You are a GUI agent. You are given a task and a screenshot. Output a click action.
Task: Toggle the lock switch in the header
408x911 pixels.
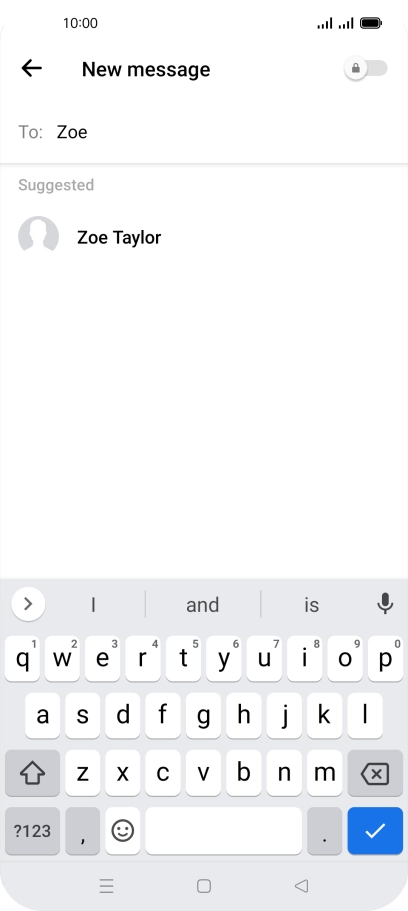point(366,69)
